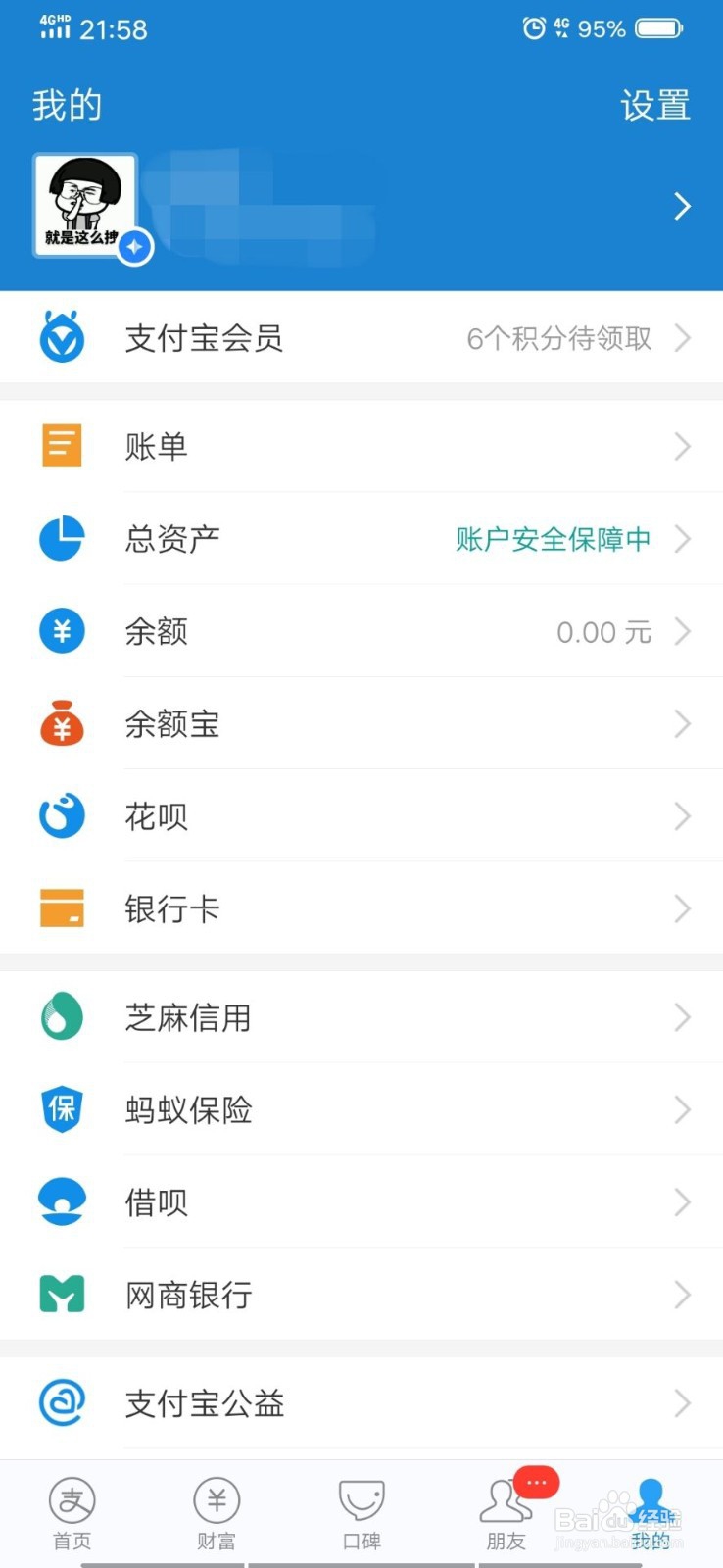View 总资产 total assets
This screenshot has height=1568, width=723.
click(361, 539)
